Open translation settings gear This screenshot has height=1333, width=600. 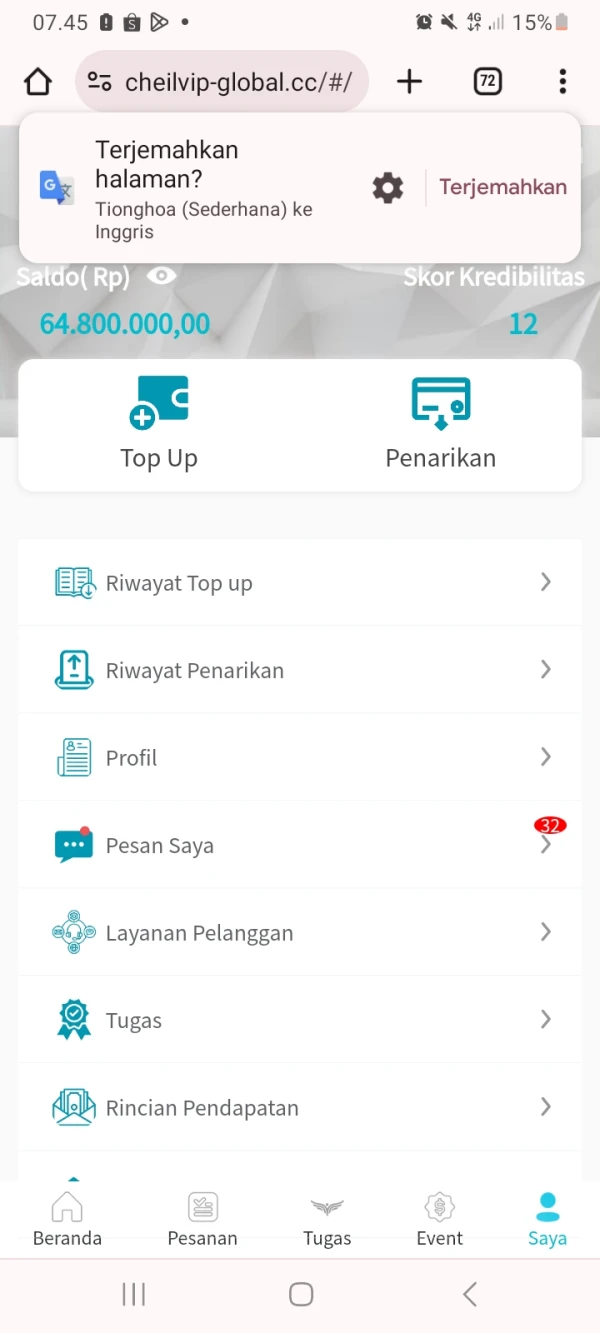pos(388,187)
